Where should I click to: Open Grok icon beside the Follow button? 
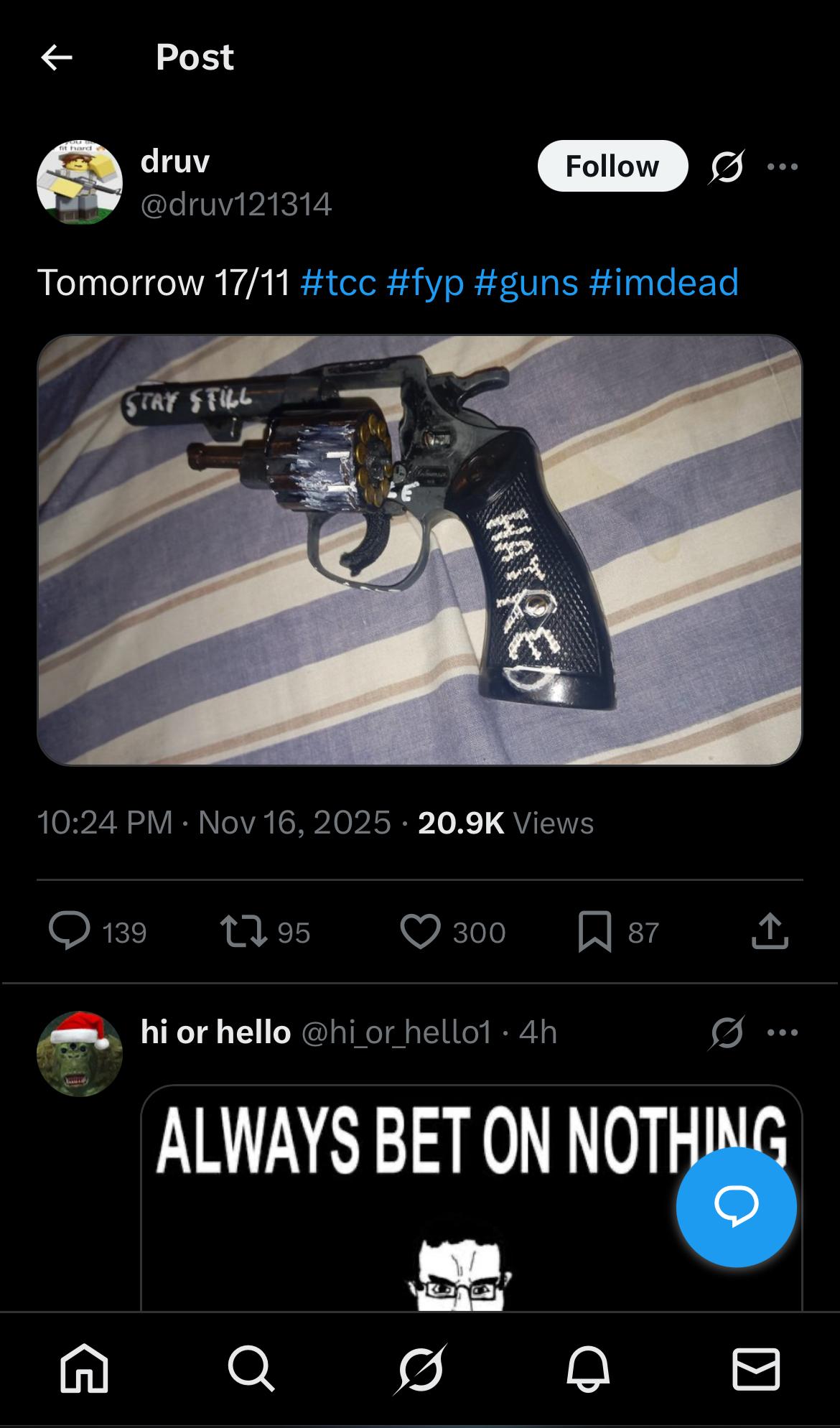tap(727, 167)
